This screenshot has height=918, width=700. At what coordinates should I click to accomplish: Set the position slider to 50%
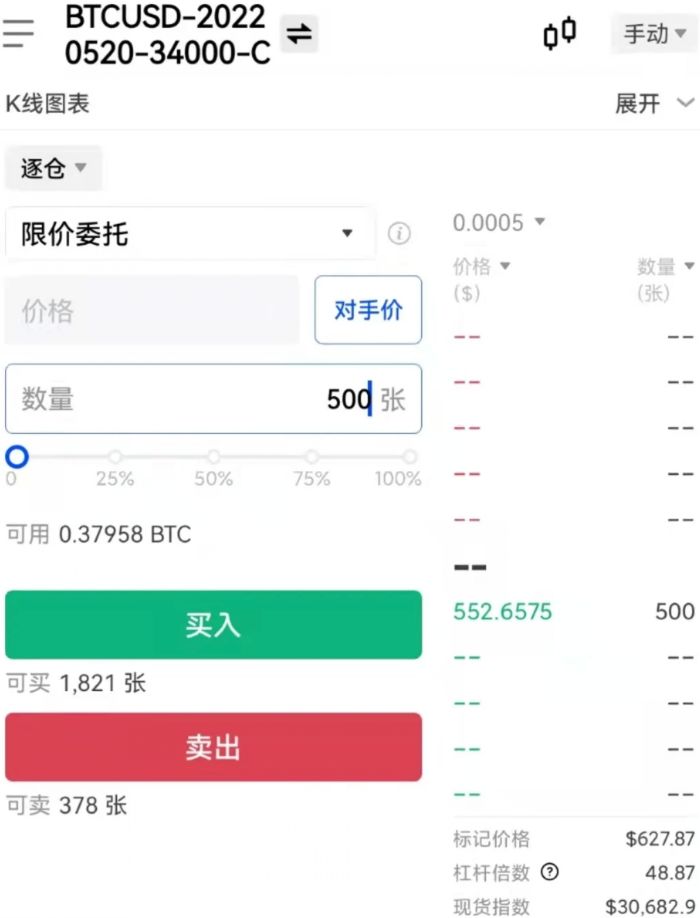click(x=213, y=458)
